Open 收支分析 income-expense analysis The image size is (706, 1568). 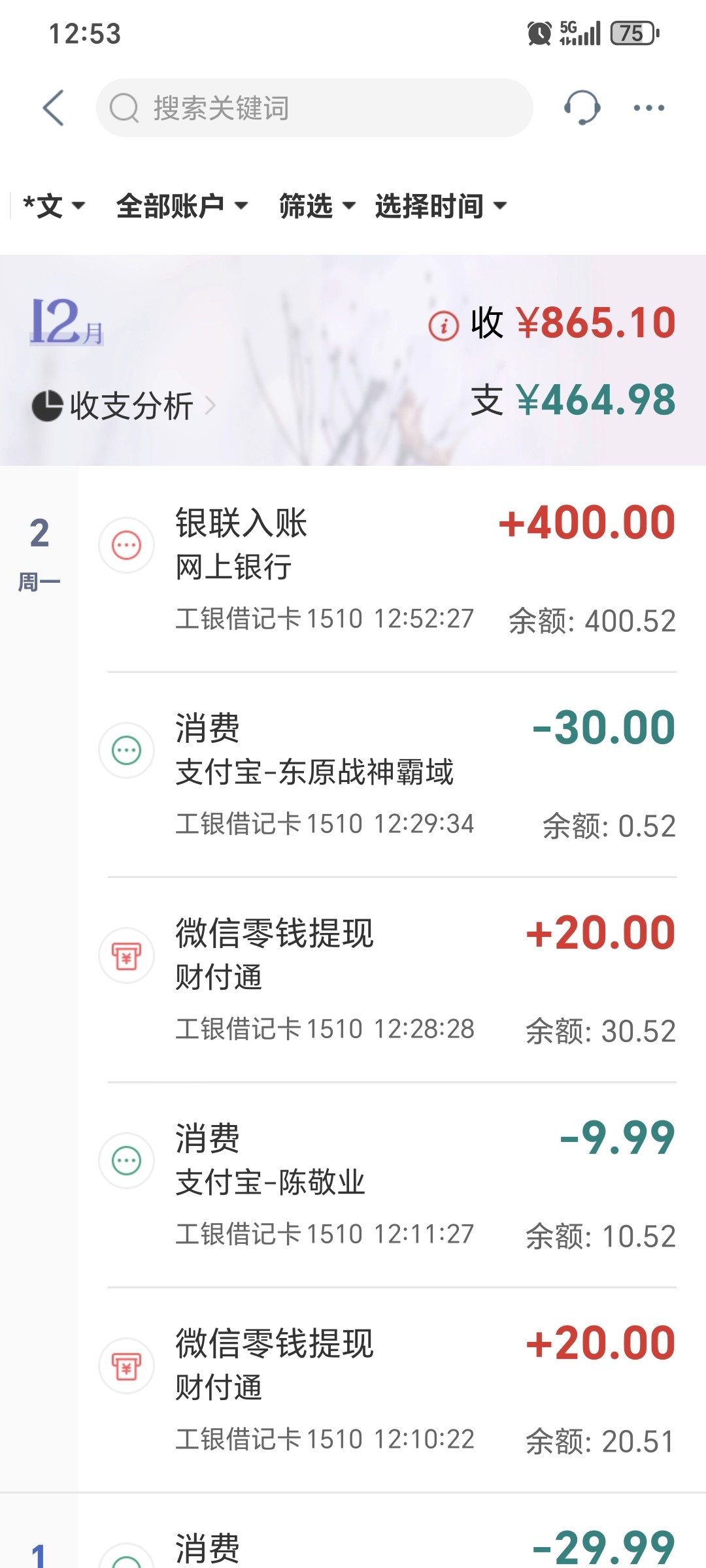pos(124,406)
